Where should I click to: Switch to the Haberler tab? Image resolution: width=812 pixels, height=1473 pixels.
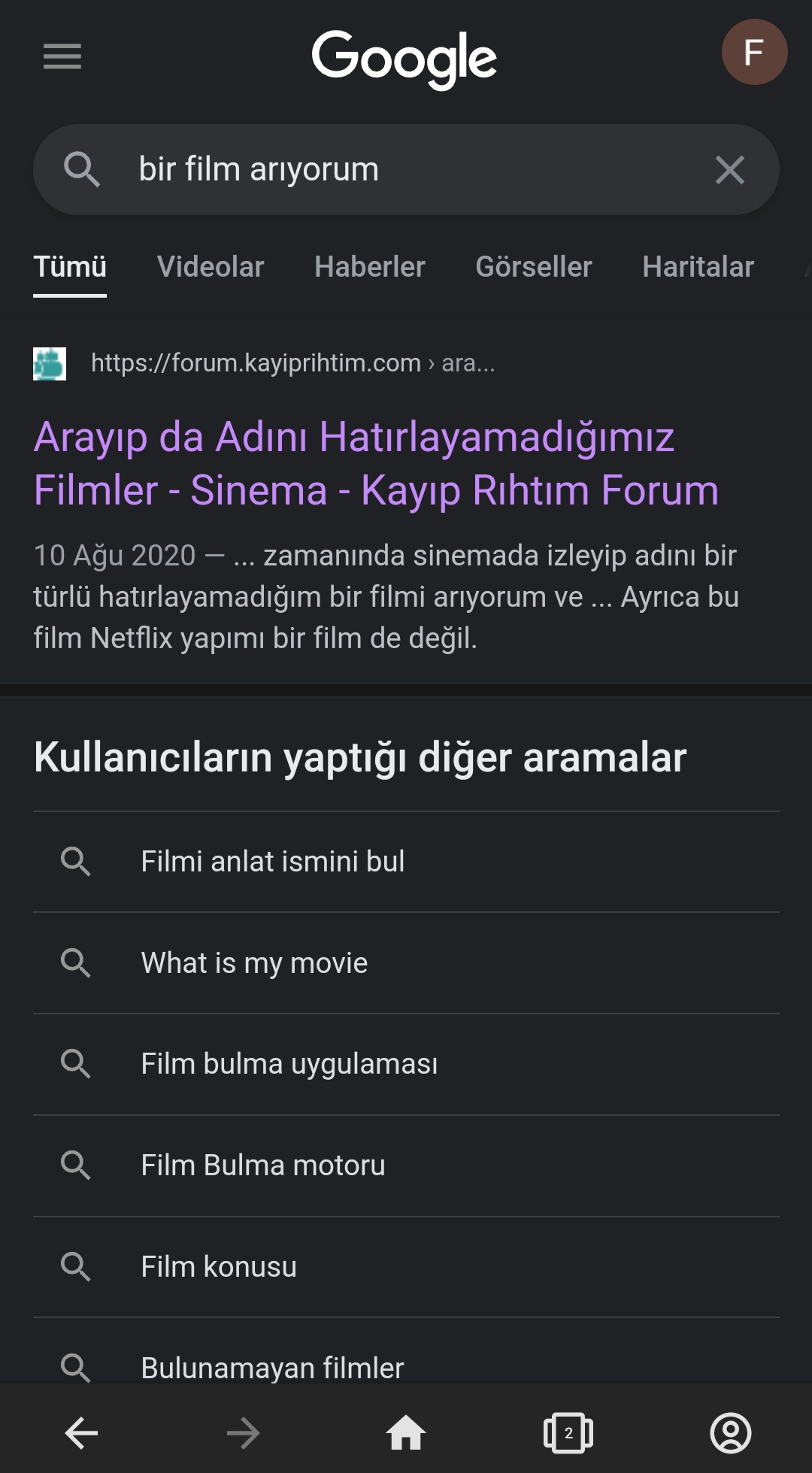[x=370, y=267]
